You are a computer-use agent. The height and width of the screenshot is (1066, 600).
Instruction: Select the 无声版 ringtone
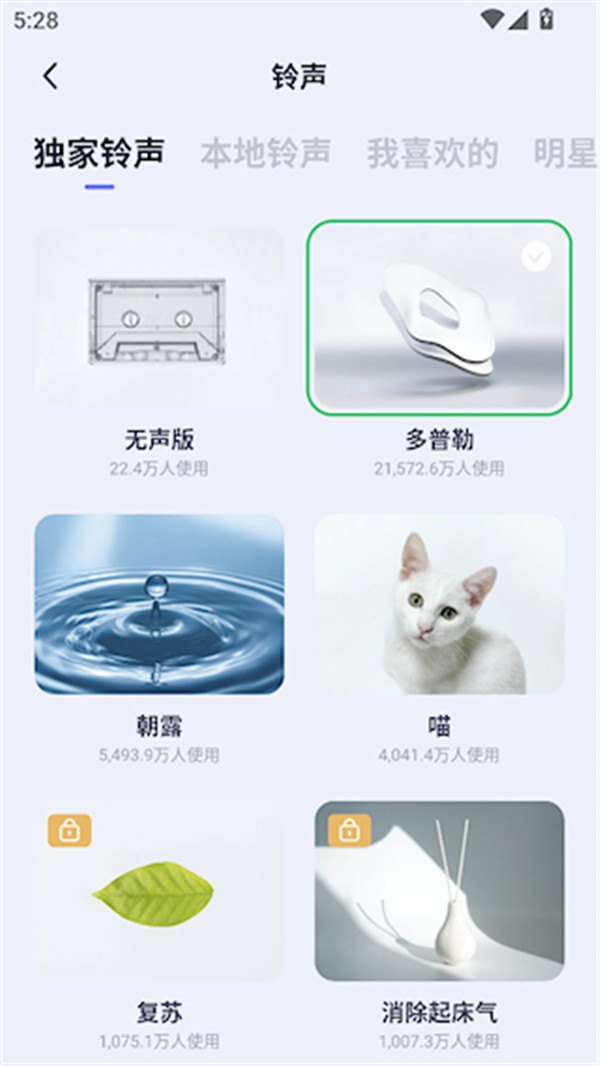(x=159, y=317)
